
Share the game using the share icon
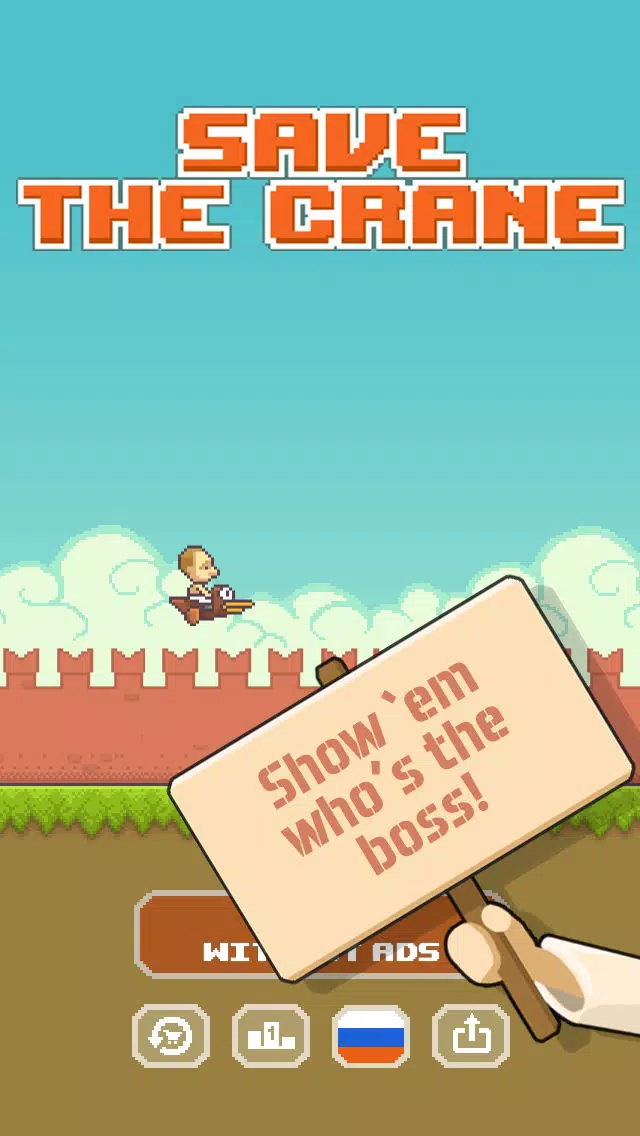470,1036
